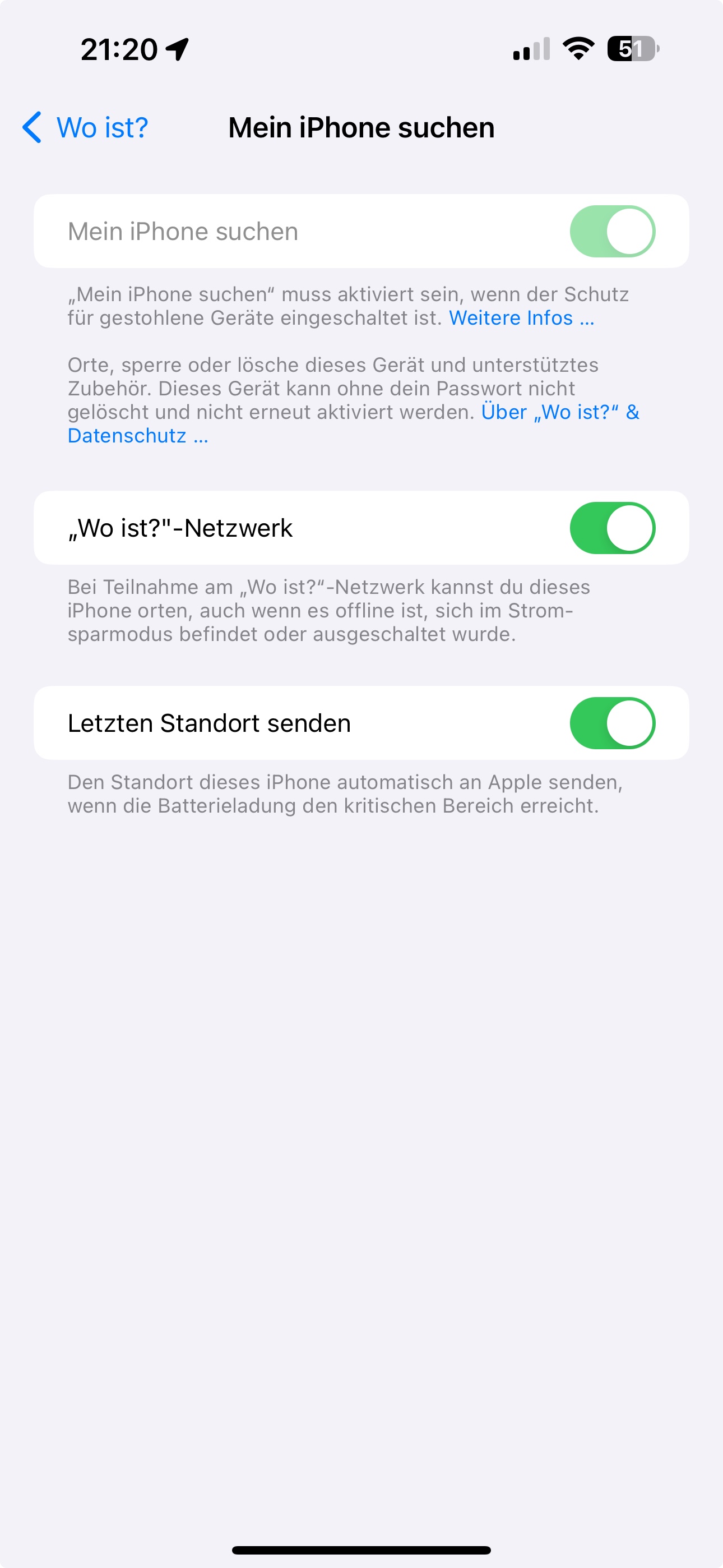Open the "Weitere Infos …" link

(521, 319)
